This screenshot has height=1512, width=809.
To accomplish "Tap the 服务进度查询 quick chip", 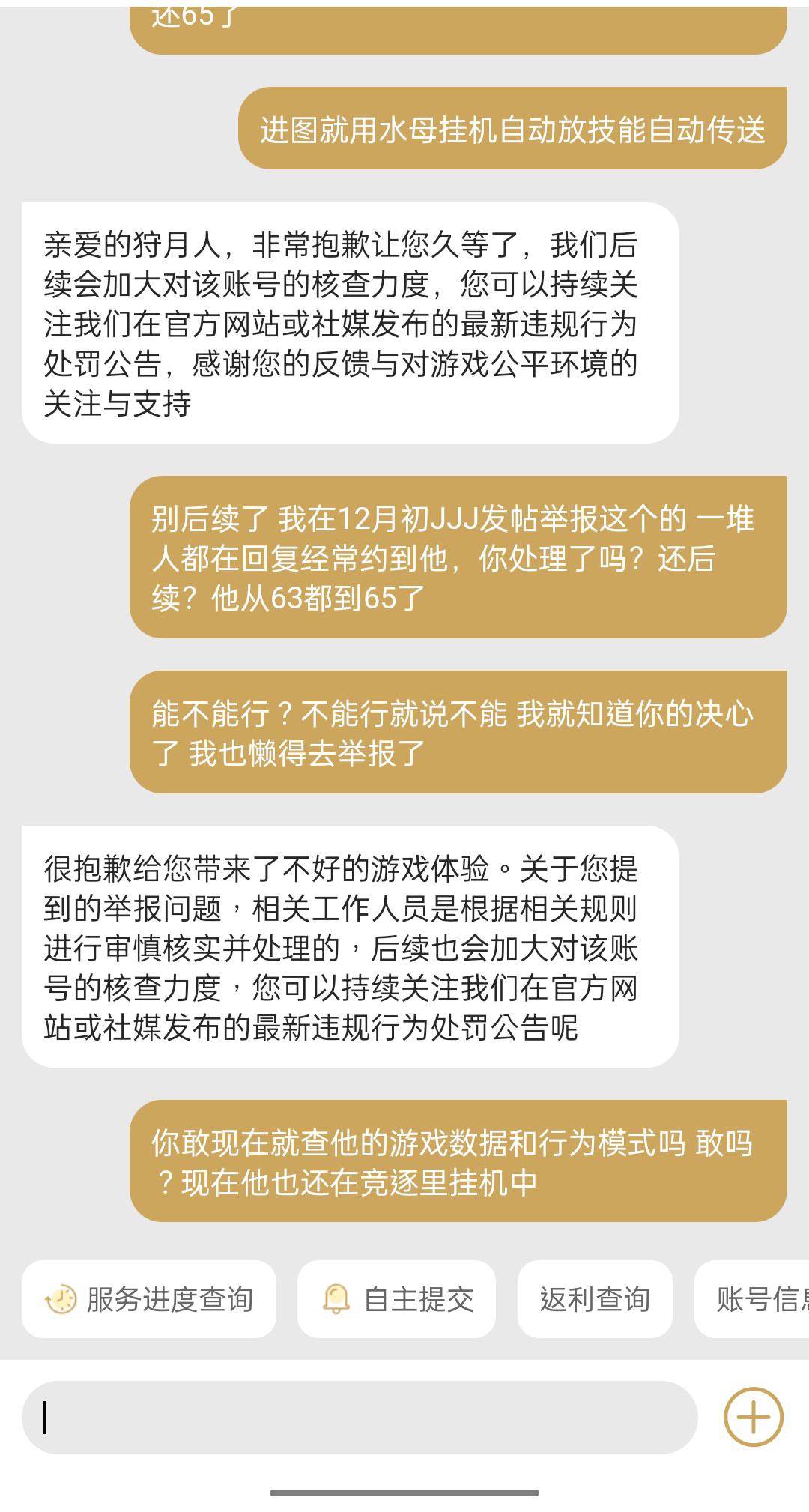I will pyautogui.click(x=149, y=1299).
